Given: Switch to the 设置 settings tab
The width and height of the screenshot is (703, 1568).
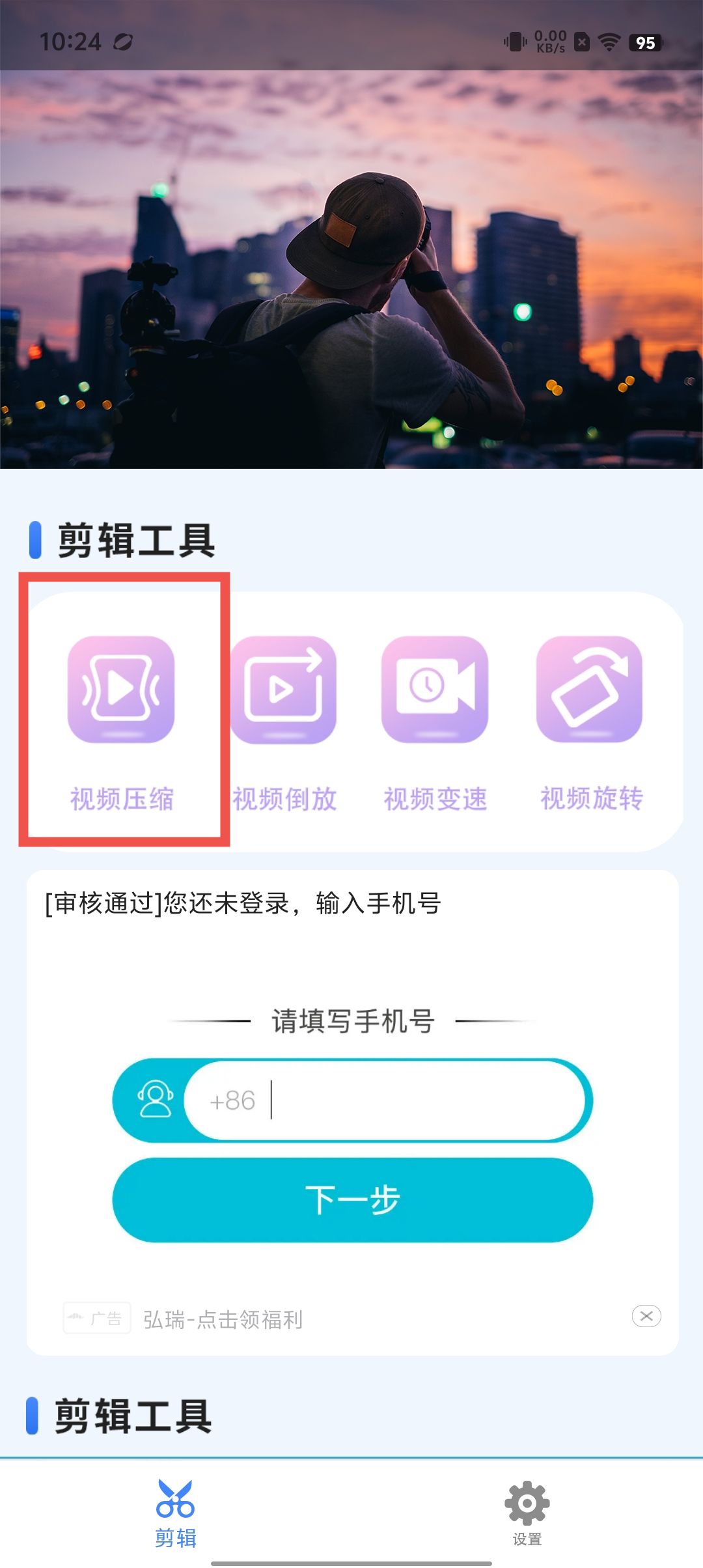Looking at the screenshot, I should coord(527,1513).
